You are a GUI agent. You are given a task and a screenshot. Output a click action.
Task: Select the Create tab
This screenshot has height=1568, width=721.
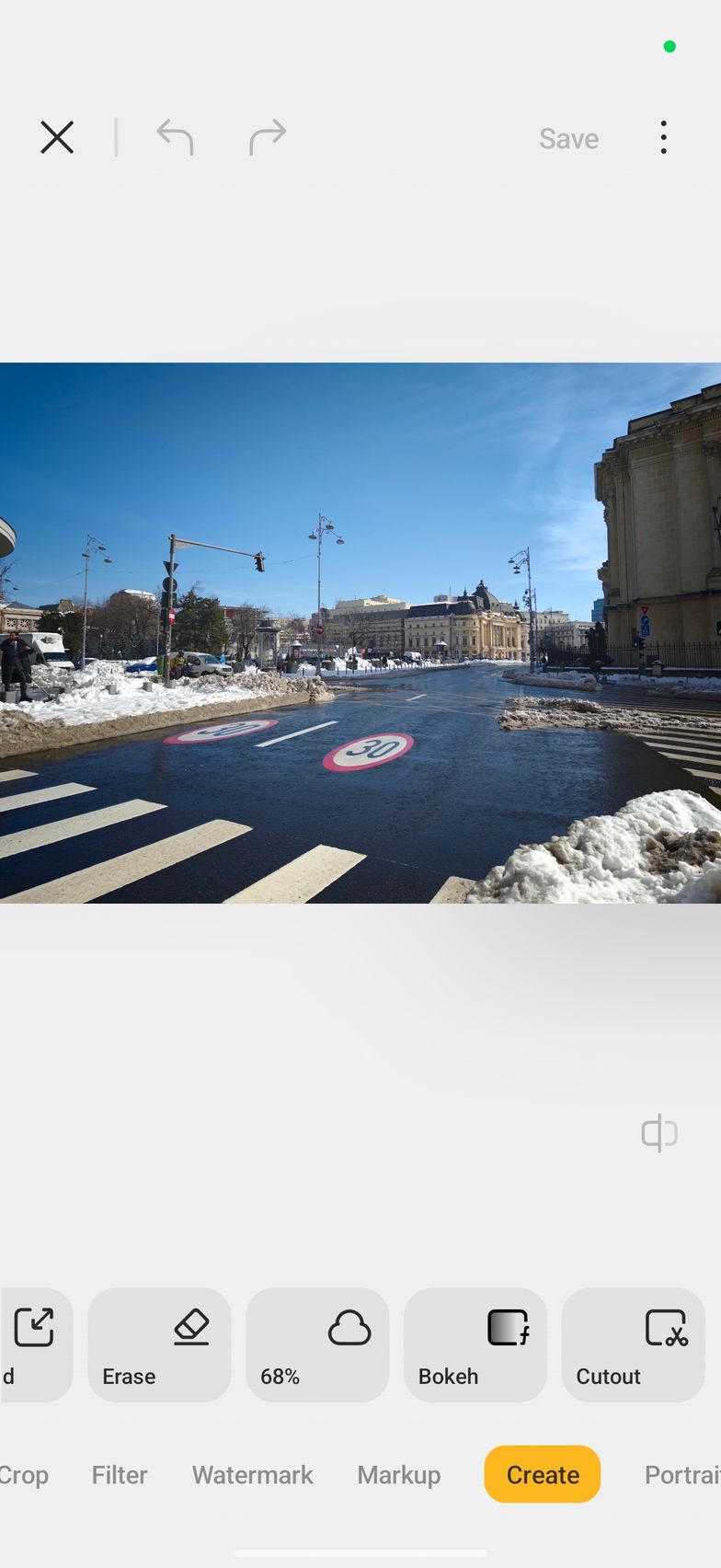[x=543, y=1474]
